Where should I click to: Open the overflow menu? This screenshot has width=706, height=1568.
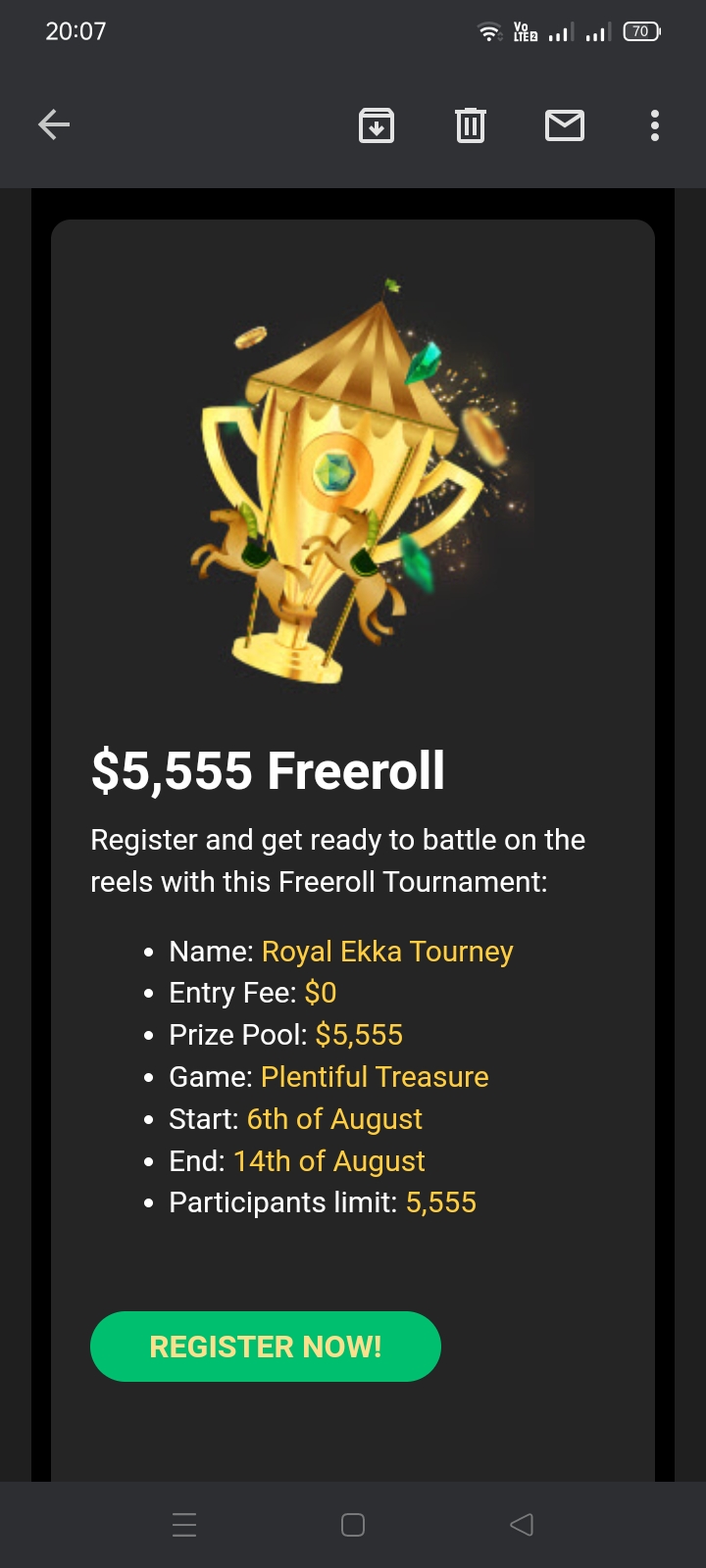tap(655, 125)
